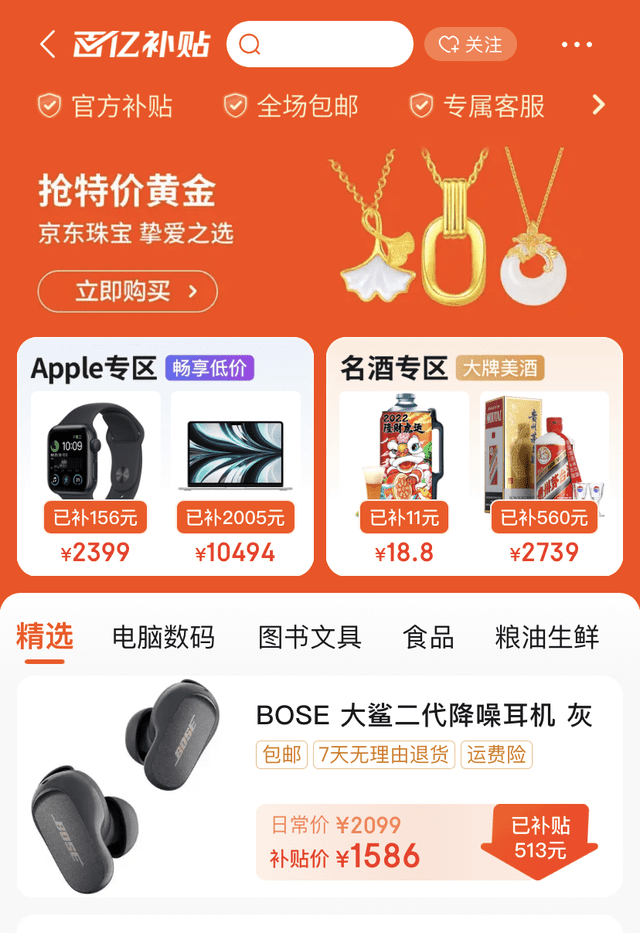This screenshot has width=640, height=933.
Task: Go back using the top-left arrow
Action: pos(47,45)
